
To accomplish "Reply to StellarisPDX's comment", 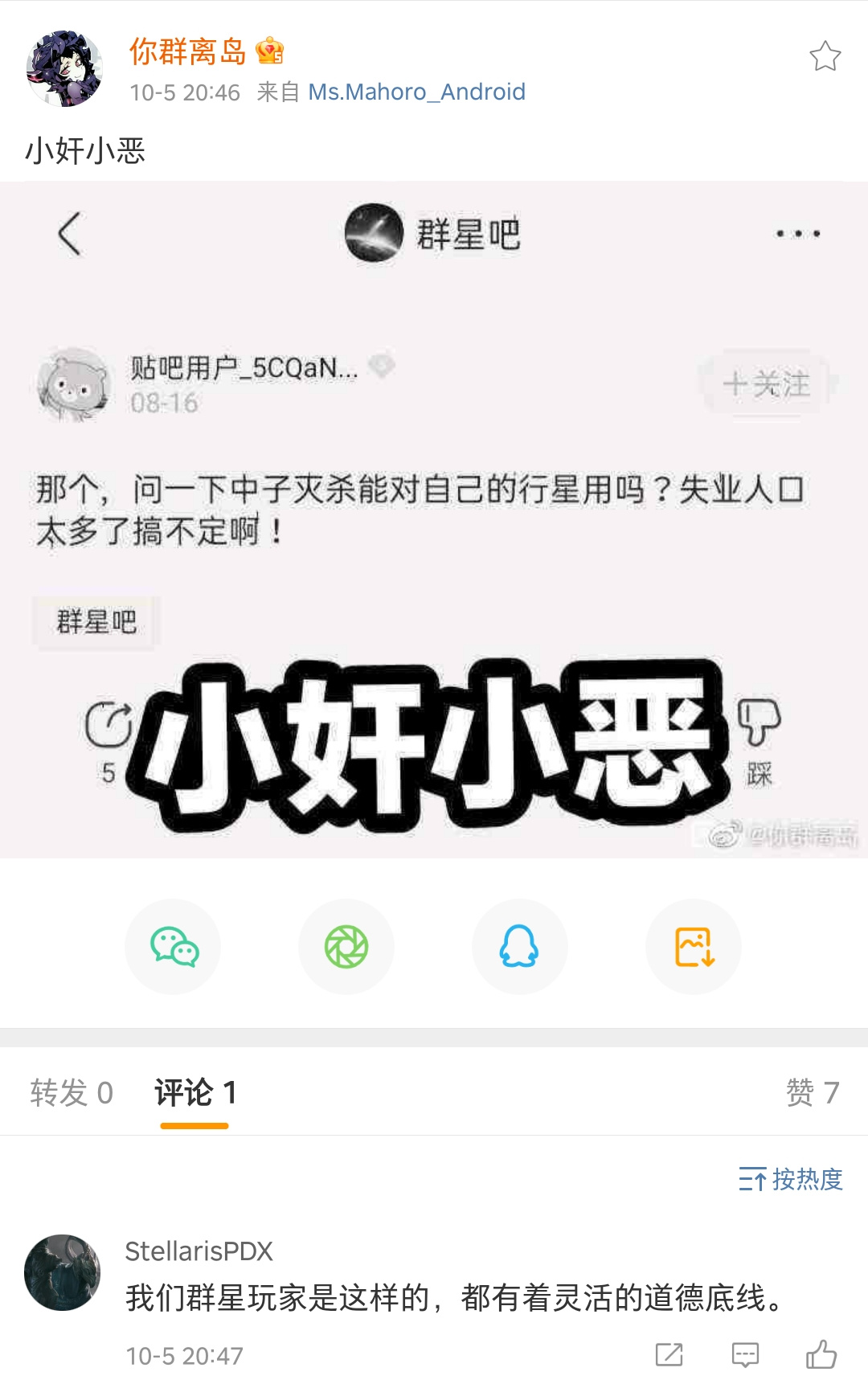I will point(745,1354).
